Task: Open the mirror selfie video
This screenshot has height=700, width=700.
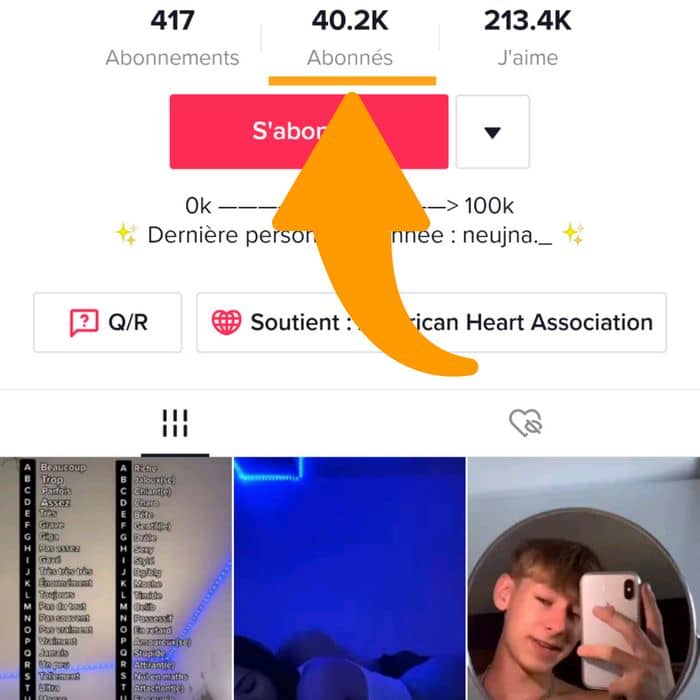Action: 584,578
